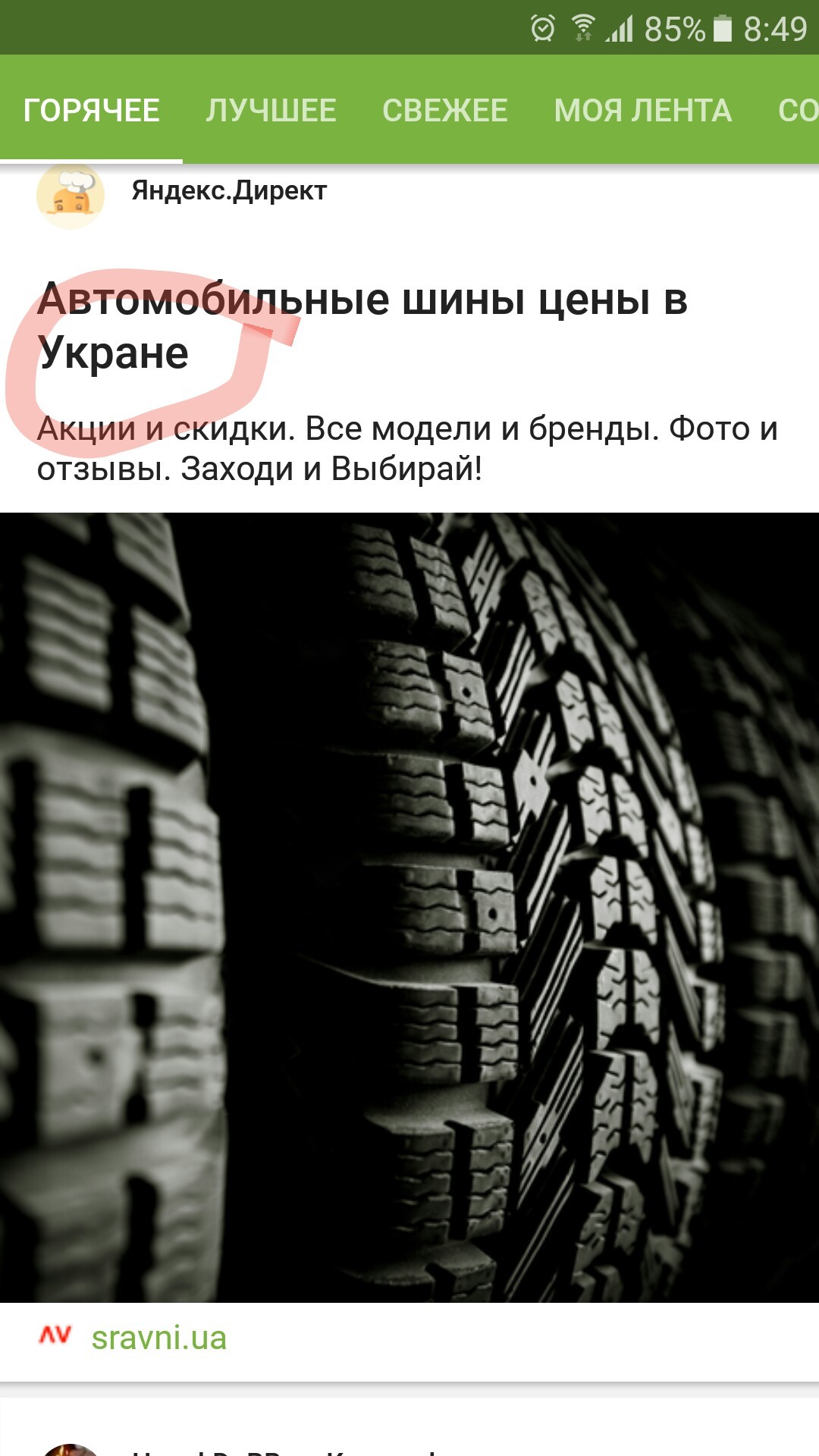819x1456 pixels.
Task: View the tire photo ad
Action: click(x=409, y=907)
